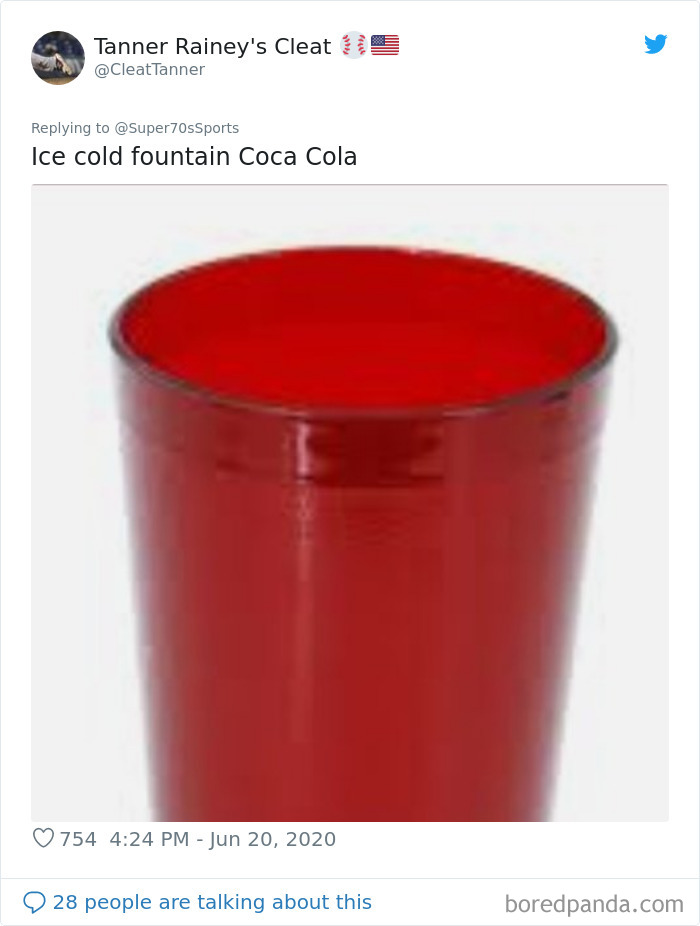Open Tanner Rainey's Cleat profile picture
The width and height of the screenshot is (700, 926).
click(58, 58)
